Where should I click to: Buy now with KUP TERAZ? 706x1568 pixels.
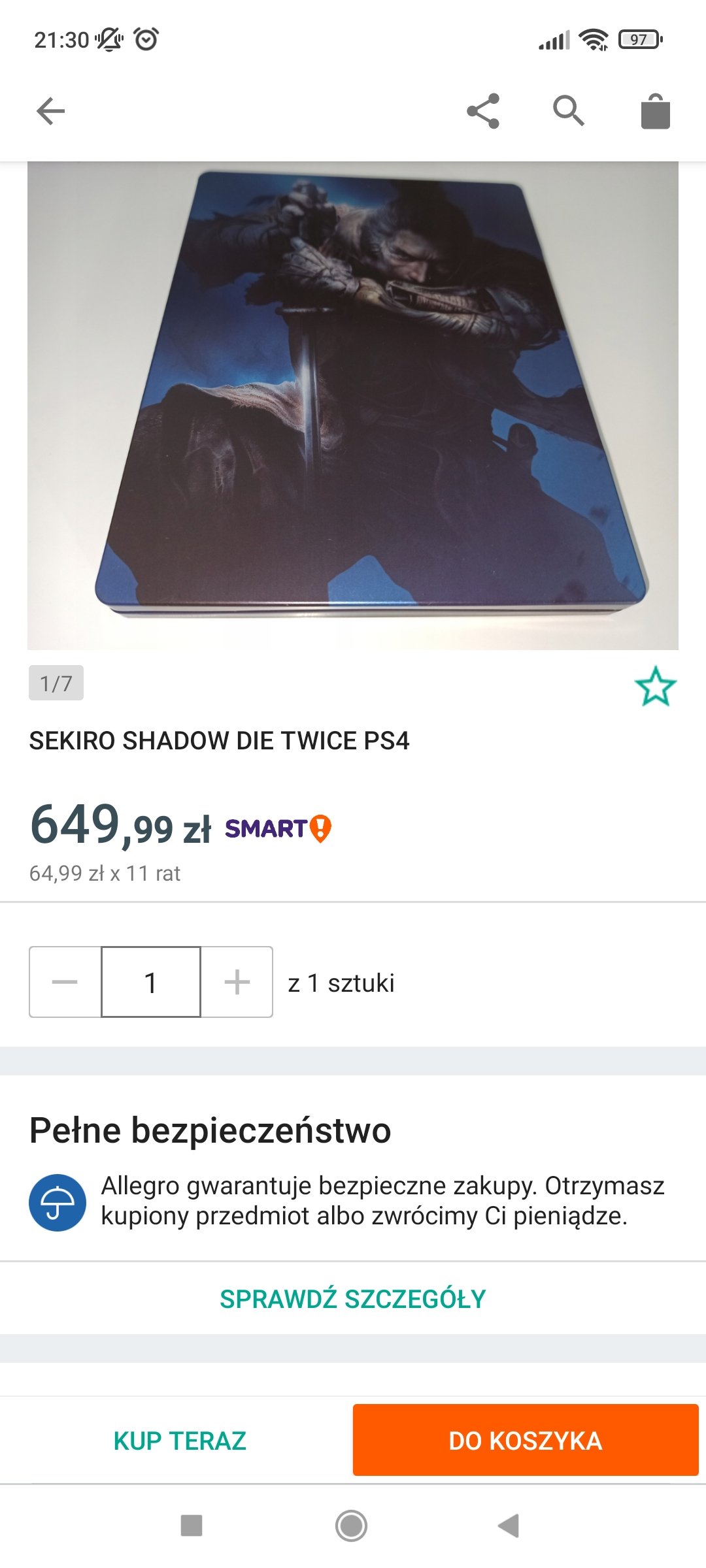180,1441
